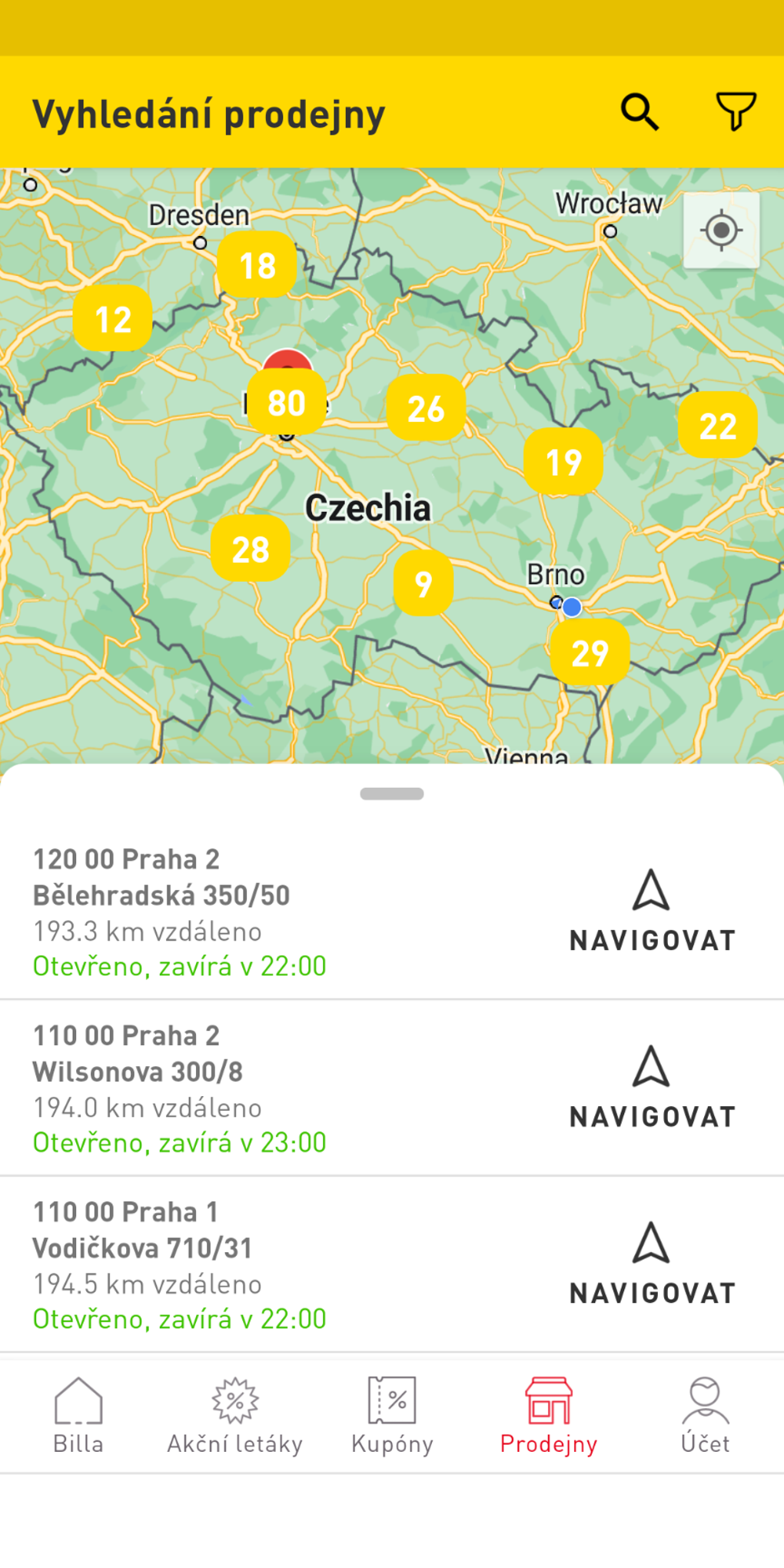Select the cluster marker showing 9
784x1568 pixels.
click(x=423, y=583)
